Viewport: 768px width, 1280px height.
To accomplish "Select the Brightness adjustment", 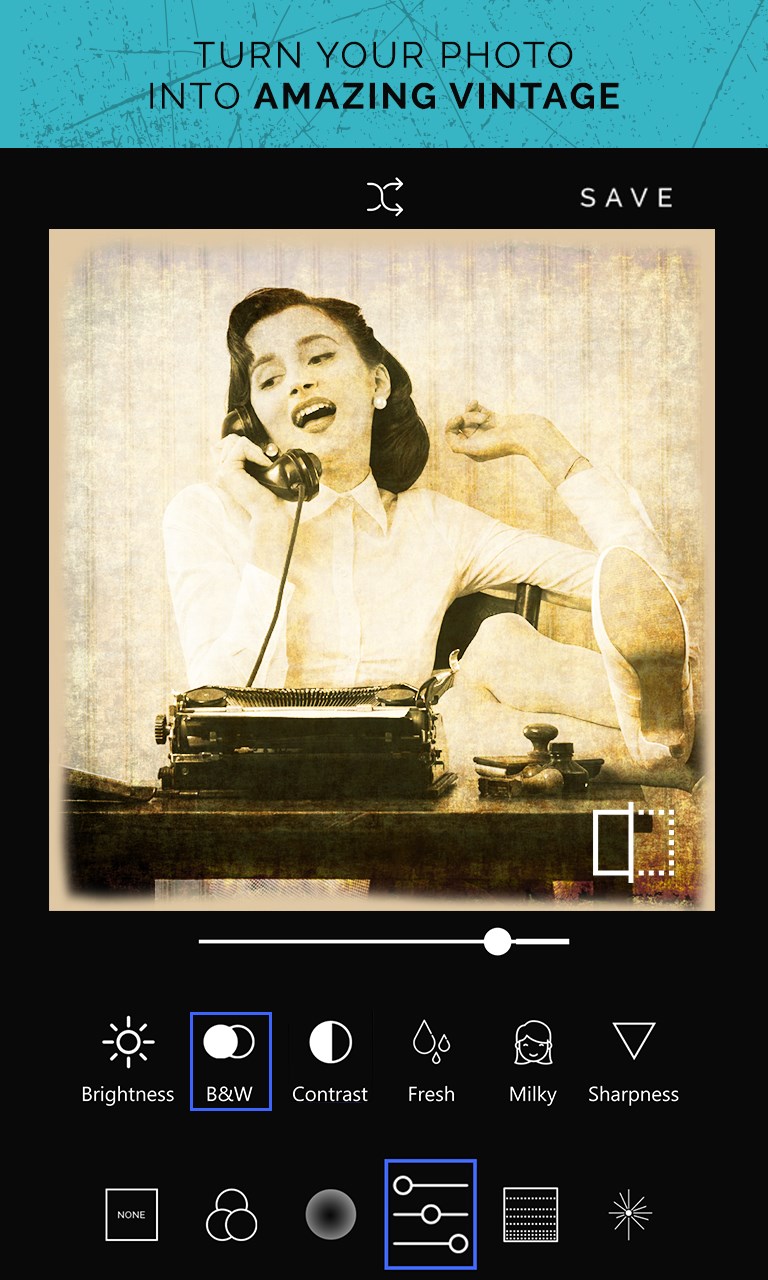I will click(x=128, y=1061).
